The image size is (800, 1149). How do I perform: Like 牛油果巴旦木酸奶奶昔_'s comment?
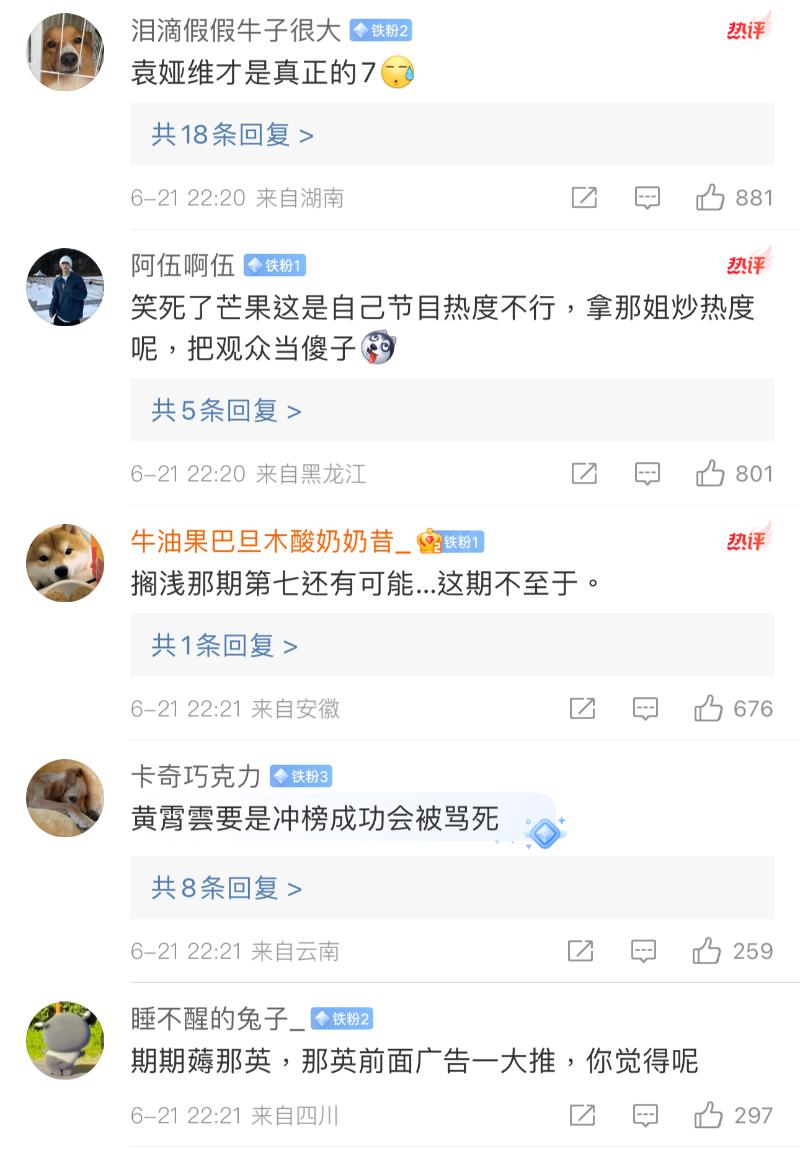click(709, 709)
